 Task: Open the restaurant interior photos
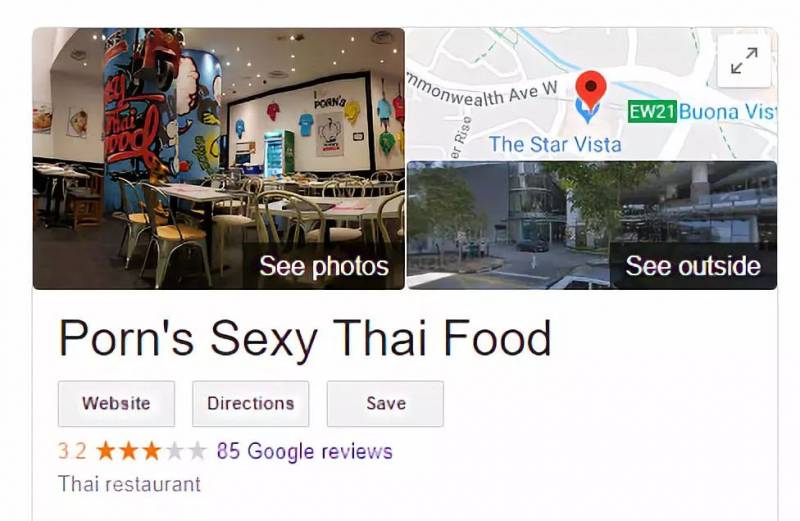[x=218, y=160]
